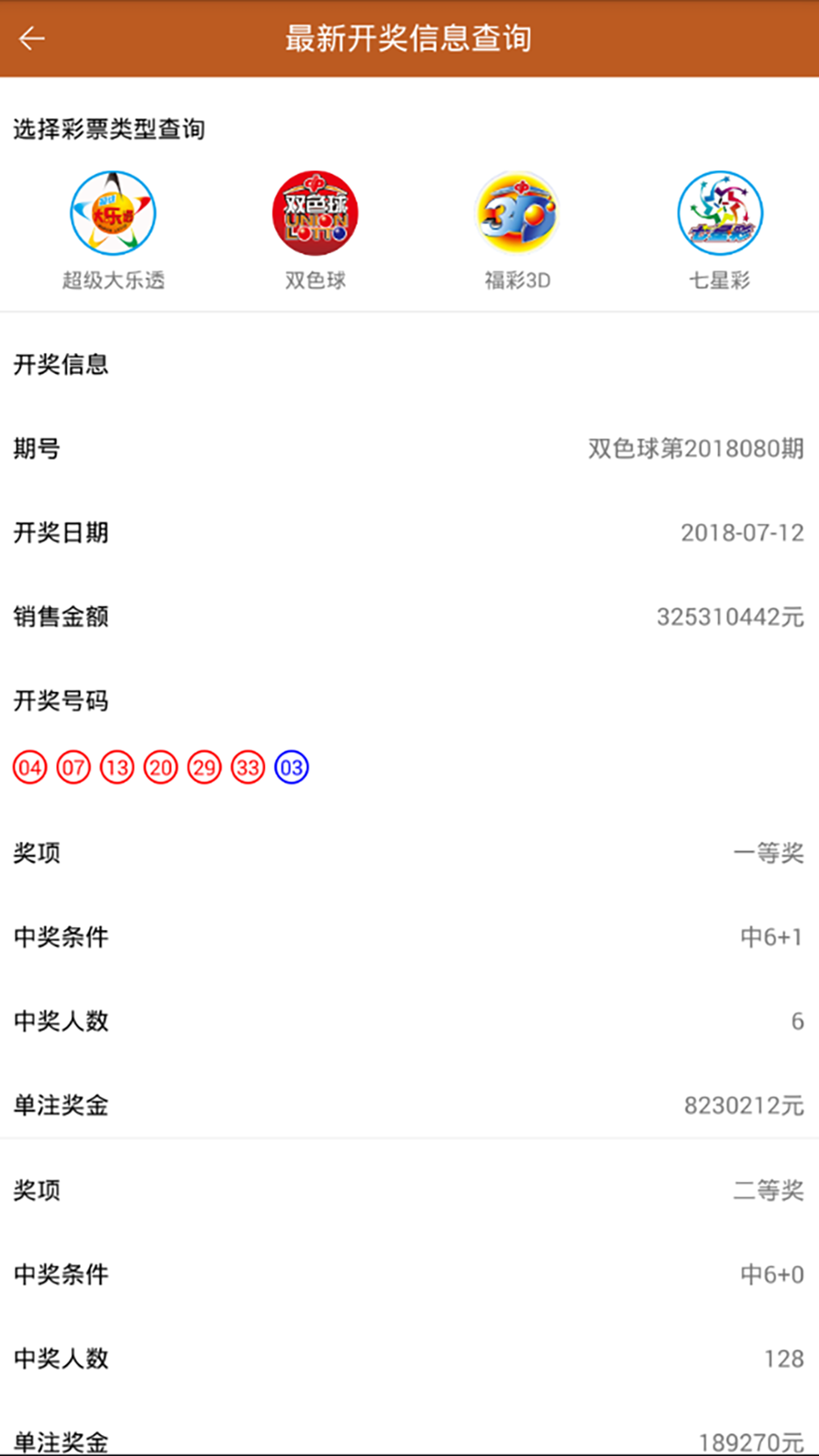Choose the 双色球 lottery type

pyautogui.click(x=315, y=230)
